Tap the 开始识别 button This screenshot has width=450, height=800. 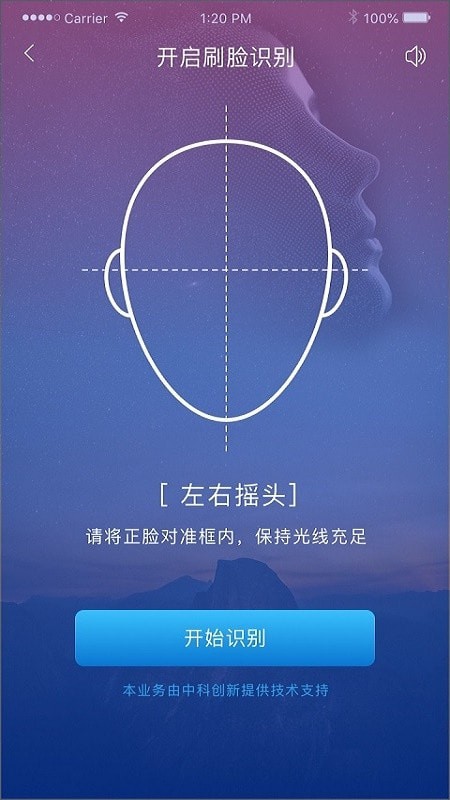(224, 638)
